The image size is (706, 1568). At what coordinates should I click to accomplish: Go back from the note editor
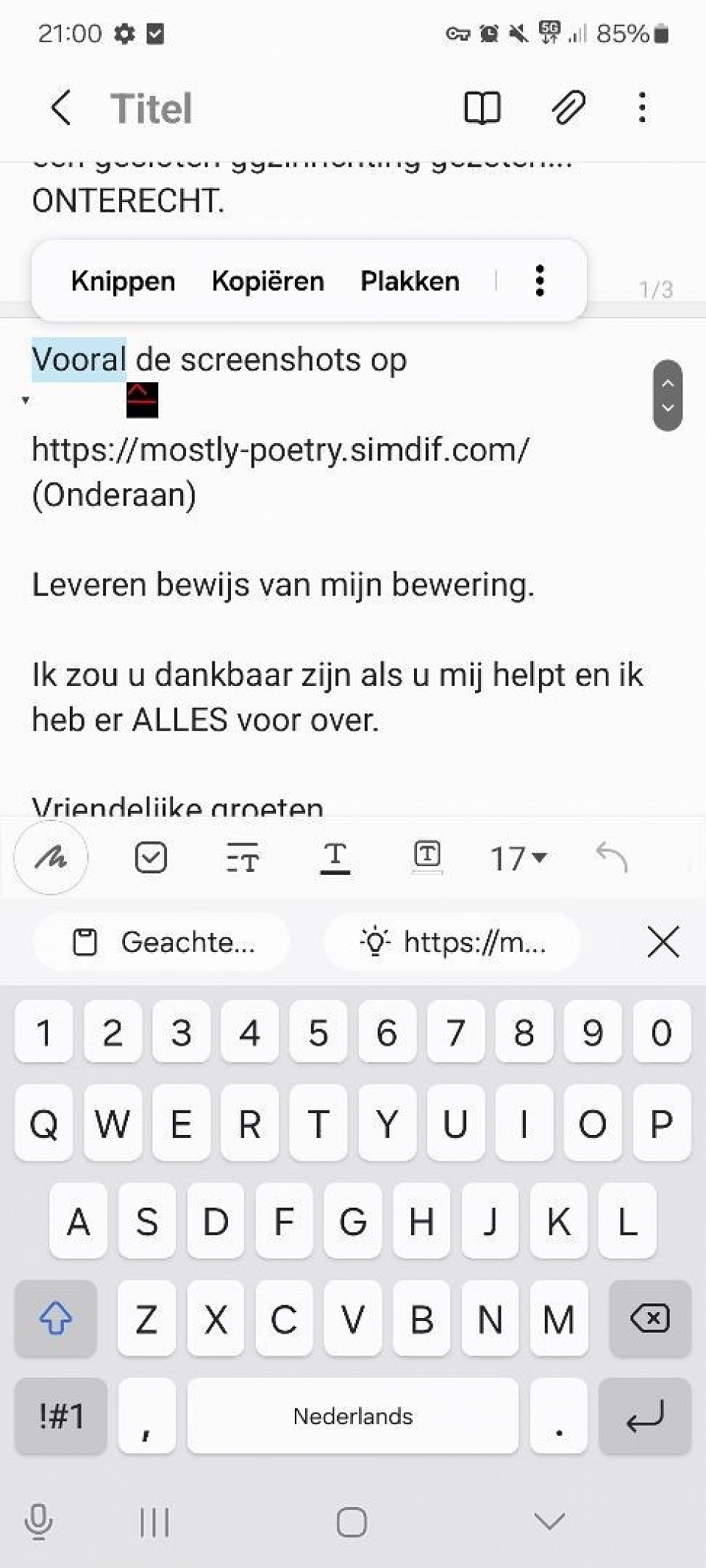(61, 108)
